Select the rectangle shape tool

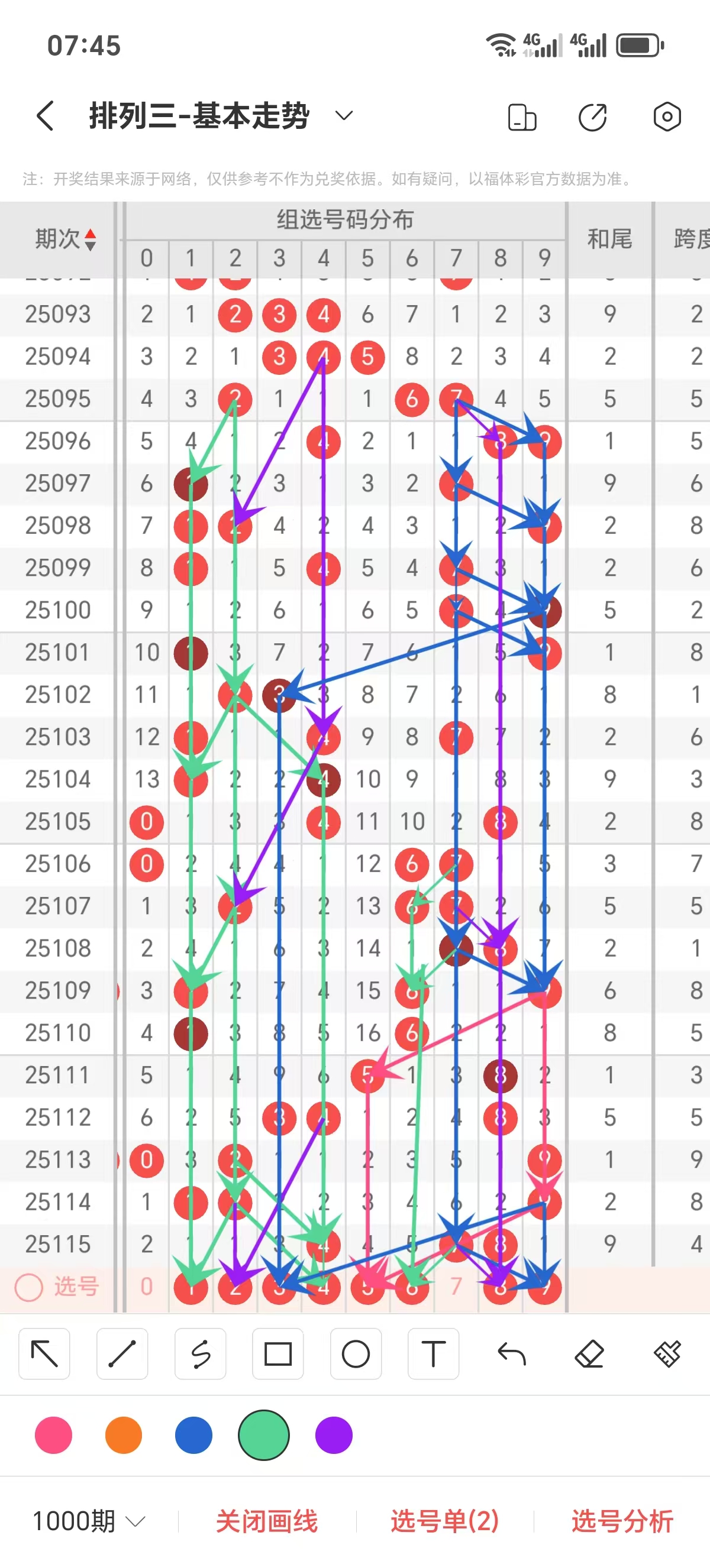[x=277, y=1354]
